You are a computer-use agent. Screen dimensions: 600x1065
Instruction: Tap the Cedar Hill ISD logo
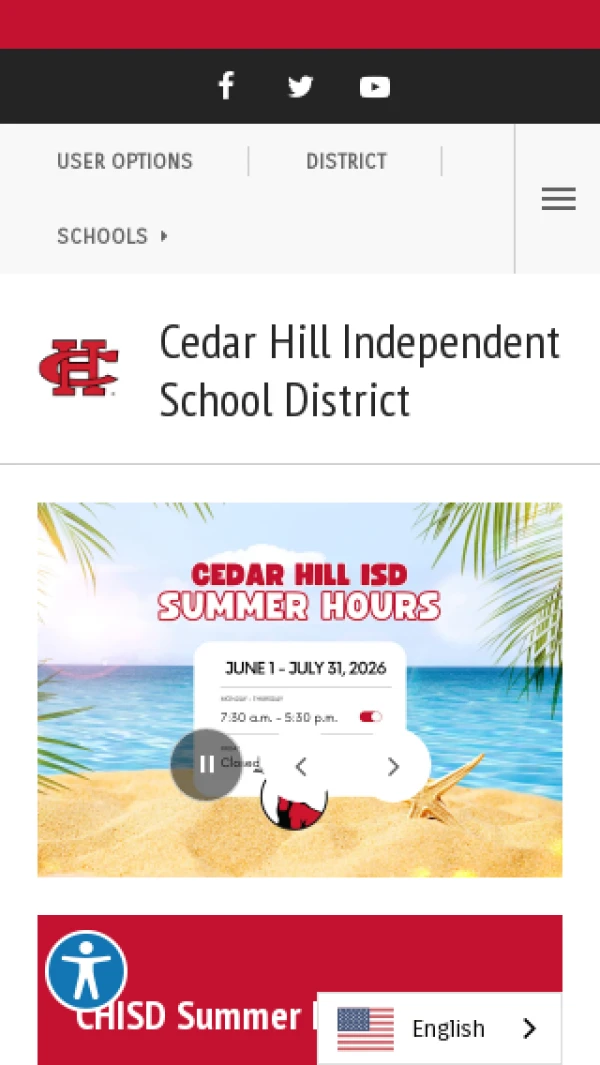click(79, 367)
